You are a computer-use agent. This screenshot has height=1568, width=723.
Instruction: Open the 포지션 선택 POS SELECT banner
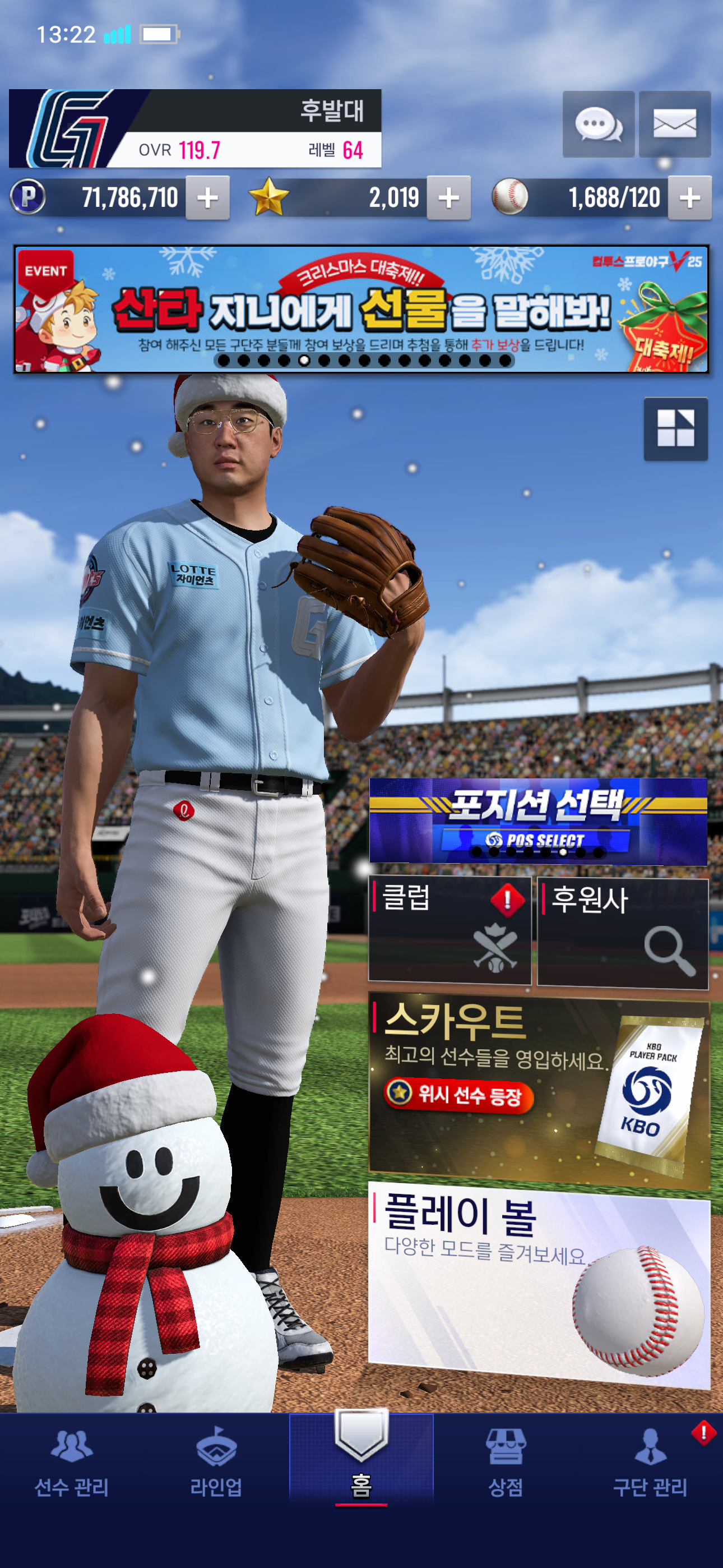538,820
